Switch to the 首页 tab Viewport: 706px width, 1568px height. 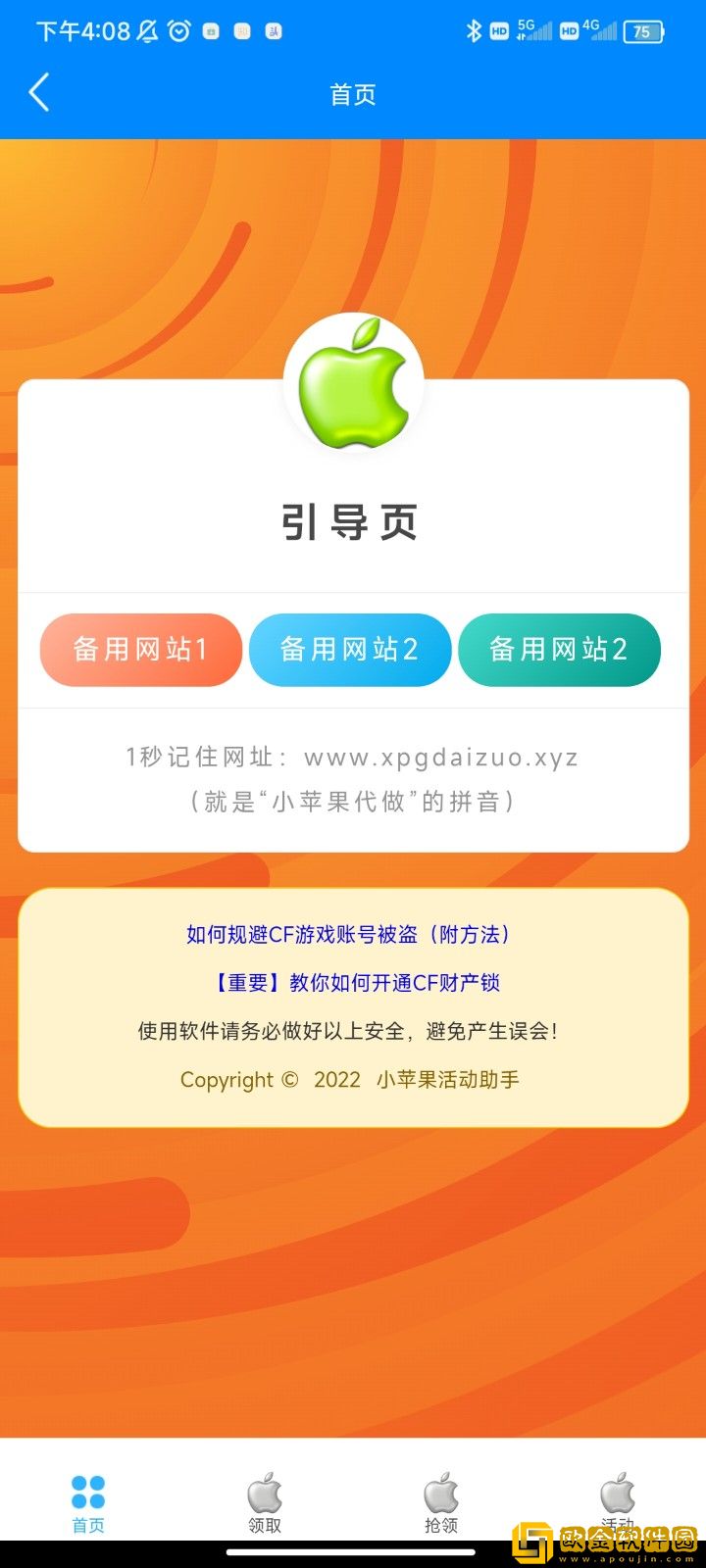pyautogui.click(x=87, y=1504)
